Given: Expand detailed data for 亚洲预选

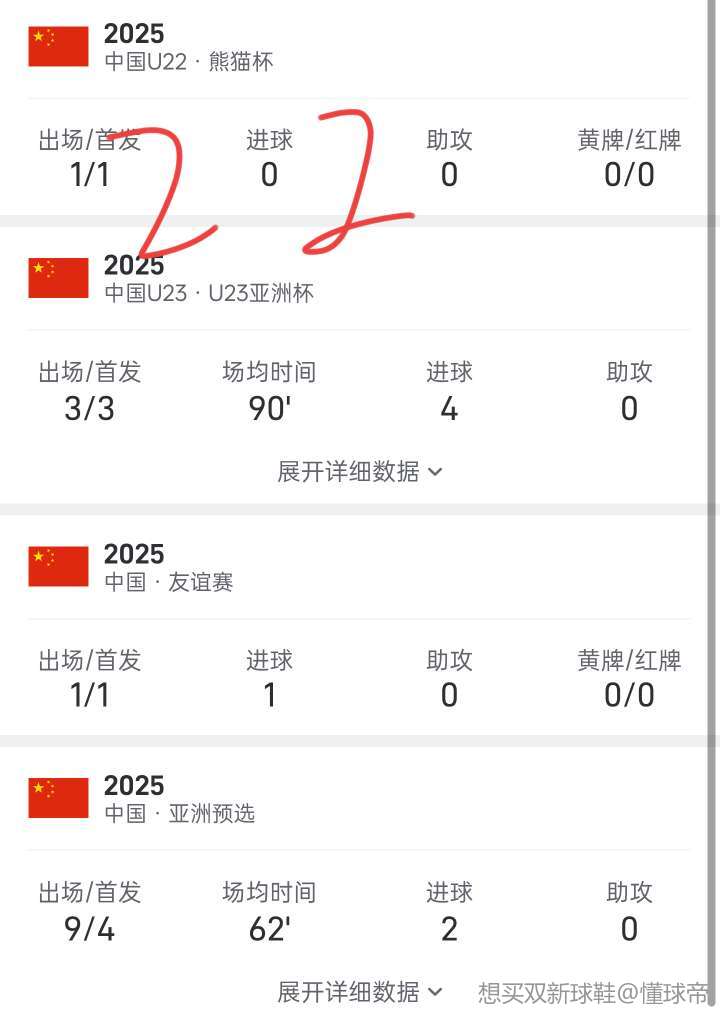Looking at the screenshot, I should (359, 991).
